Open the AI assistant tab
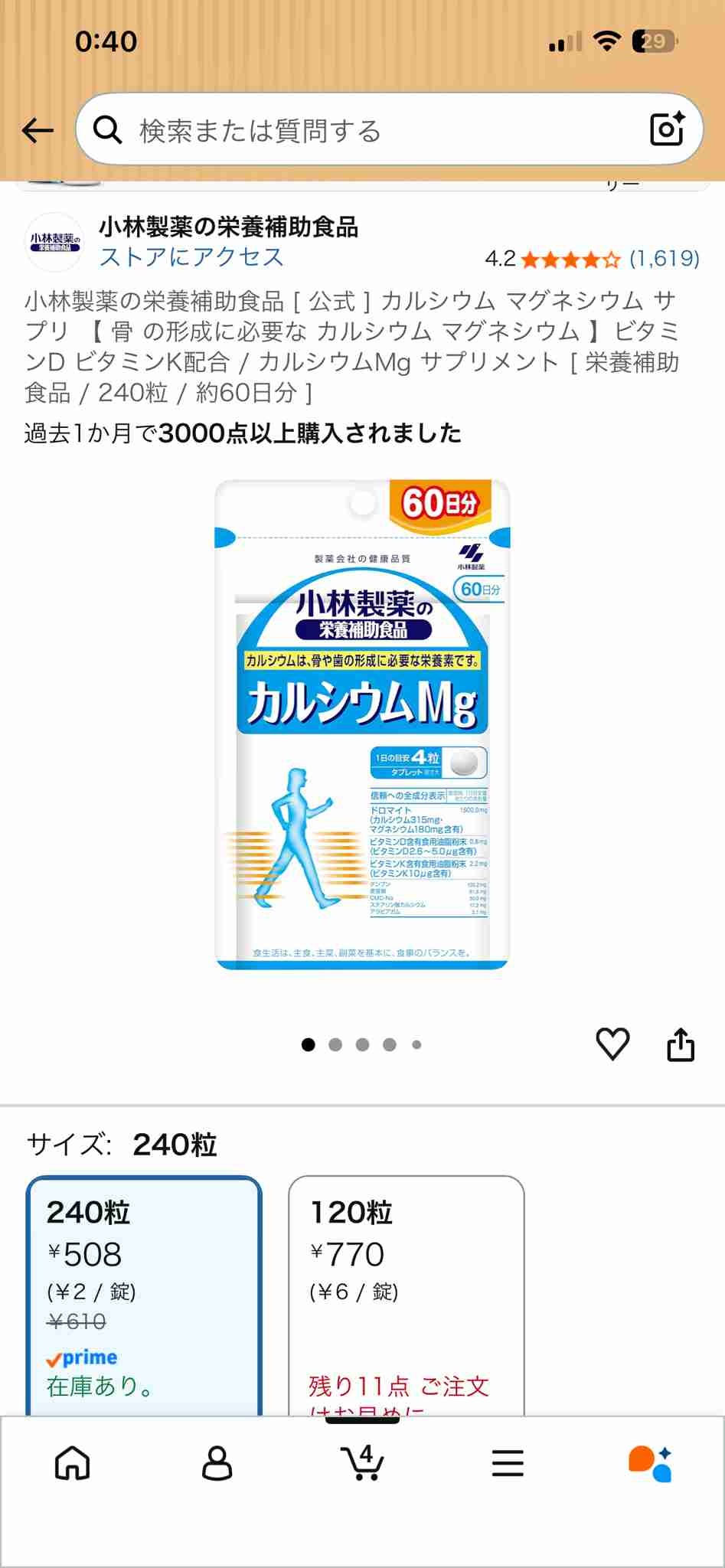725x1568 pixels. 651,1464
